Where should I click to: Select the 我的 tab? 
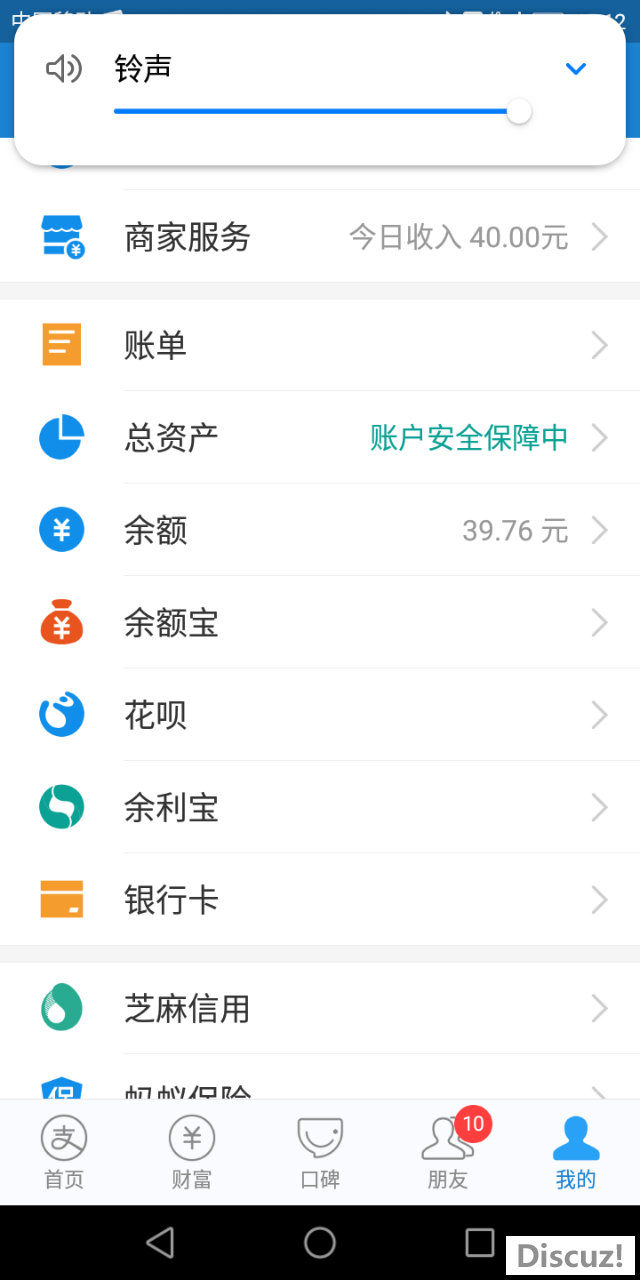tap(576, 1153)
